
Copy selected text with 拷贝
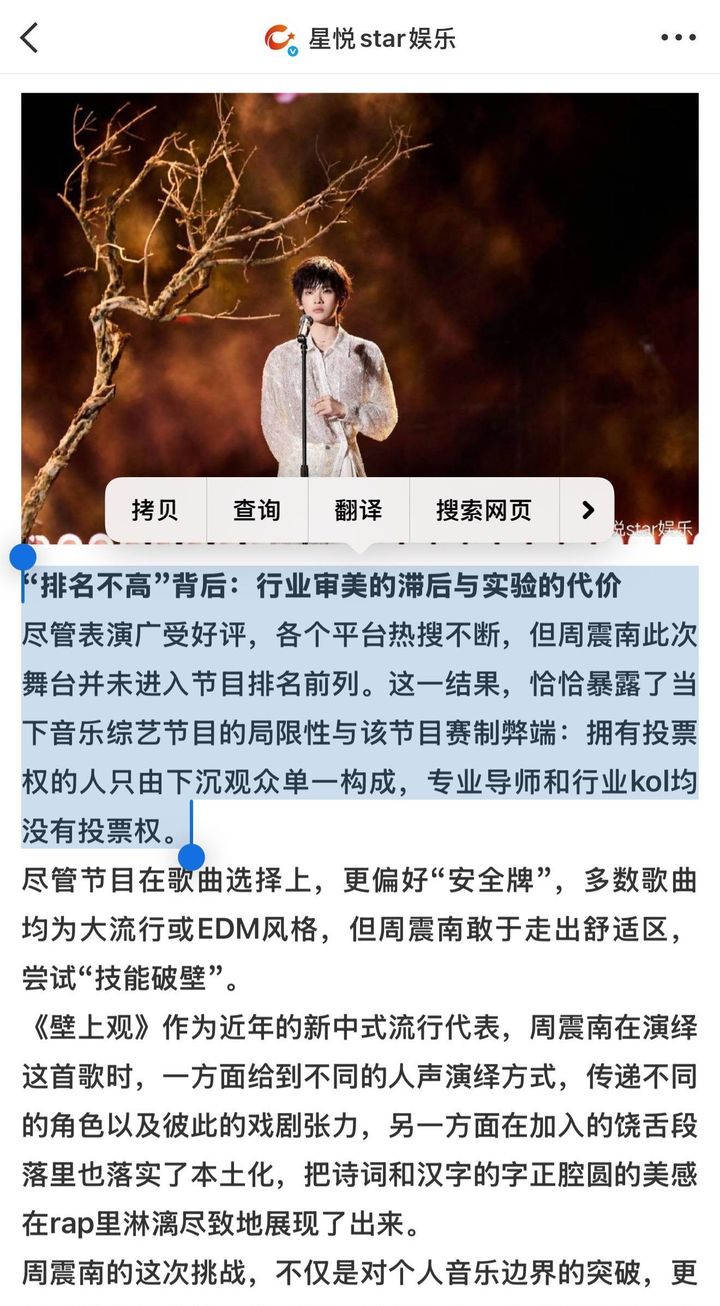155,510
